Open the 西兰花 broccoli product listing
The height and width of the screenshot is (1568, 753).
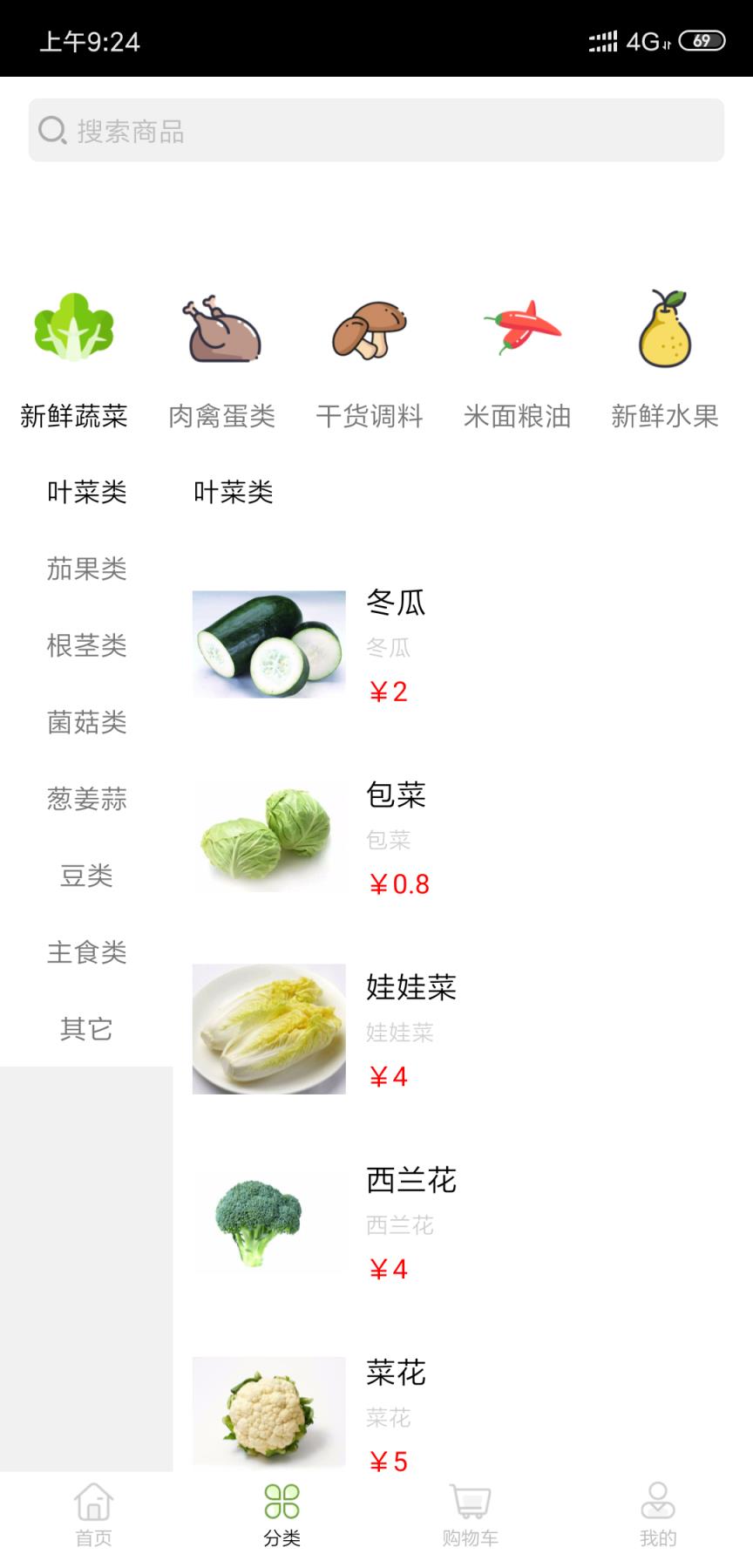coord(269,1223)
